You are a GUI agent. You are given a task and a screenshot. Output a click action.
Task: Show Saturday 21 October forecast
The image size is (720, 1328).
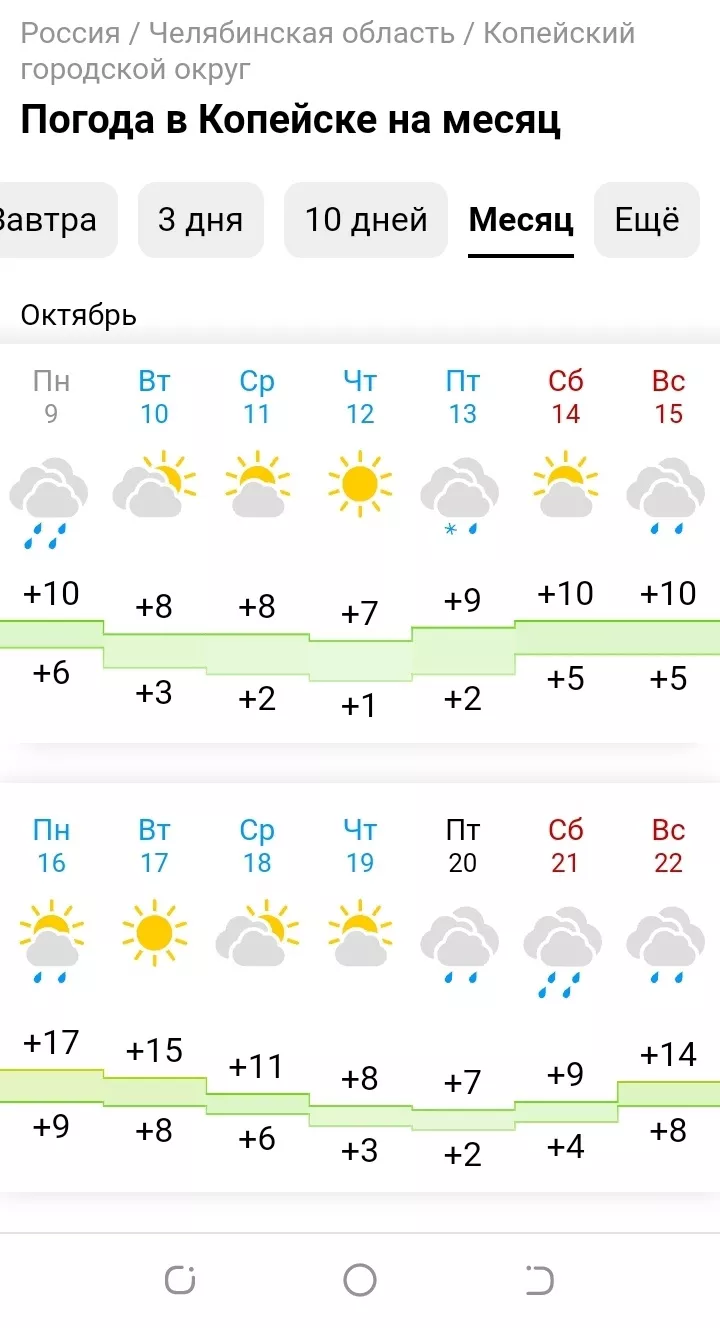click(565, 990)
